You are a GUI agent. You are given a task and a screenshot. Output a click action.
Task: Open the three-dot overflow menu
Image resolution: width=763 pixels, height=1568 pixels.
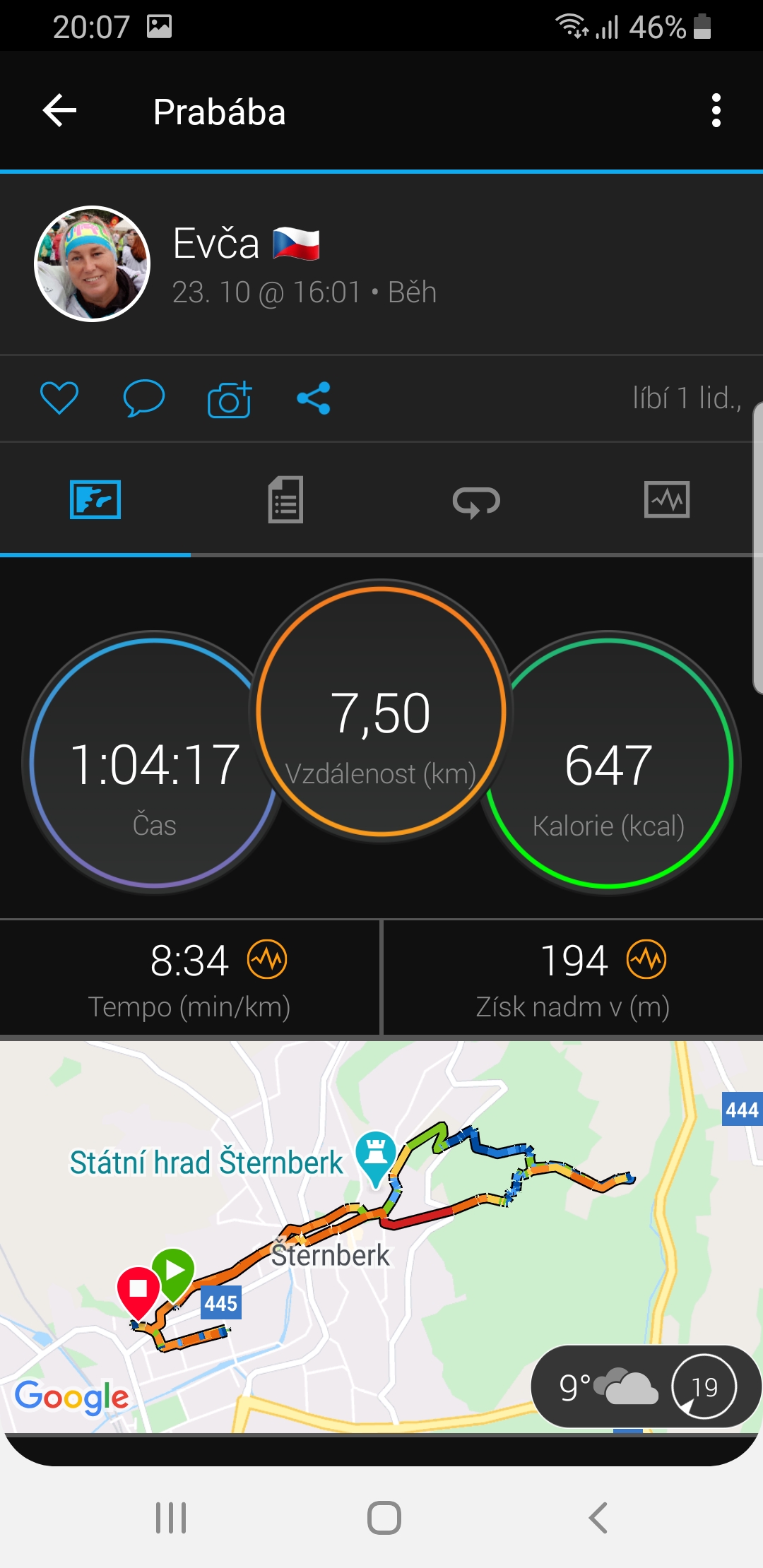716,111
